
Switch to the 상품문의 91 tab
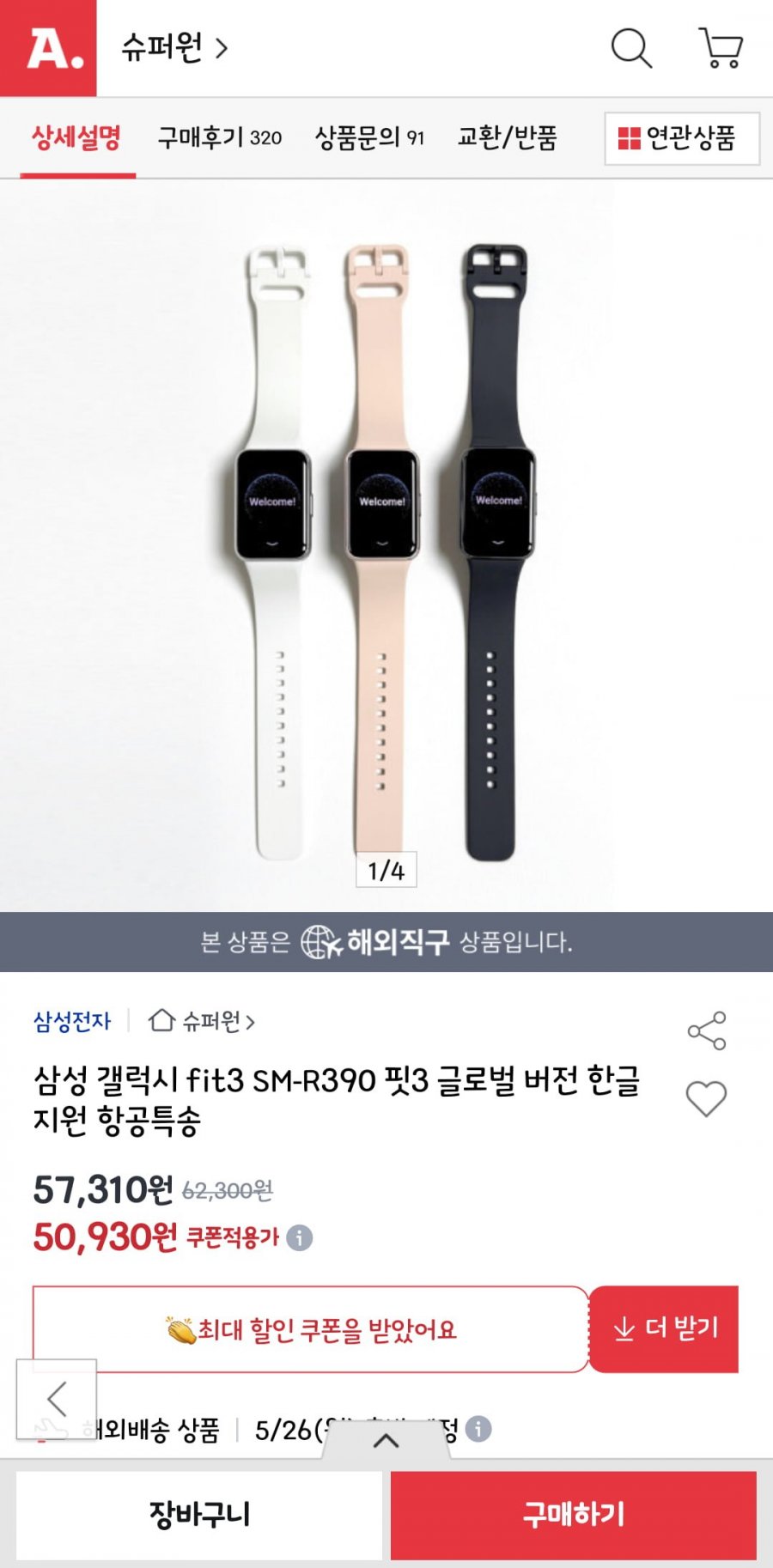pyautogui.click(x=369, y=138)
